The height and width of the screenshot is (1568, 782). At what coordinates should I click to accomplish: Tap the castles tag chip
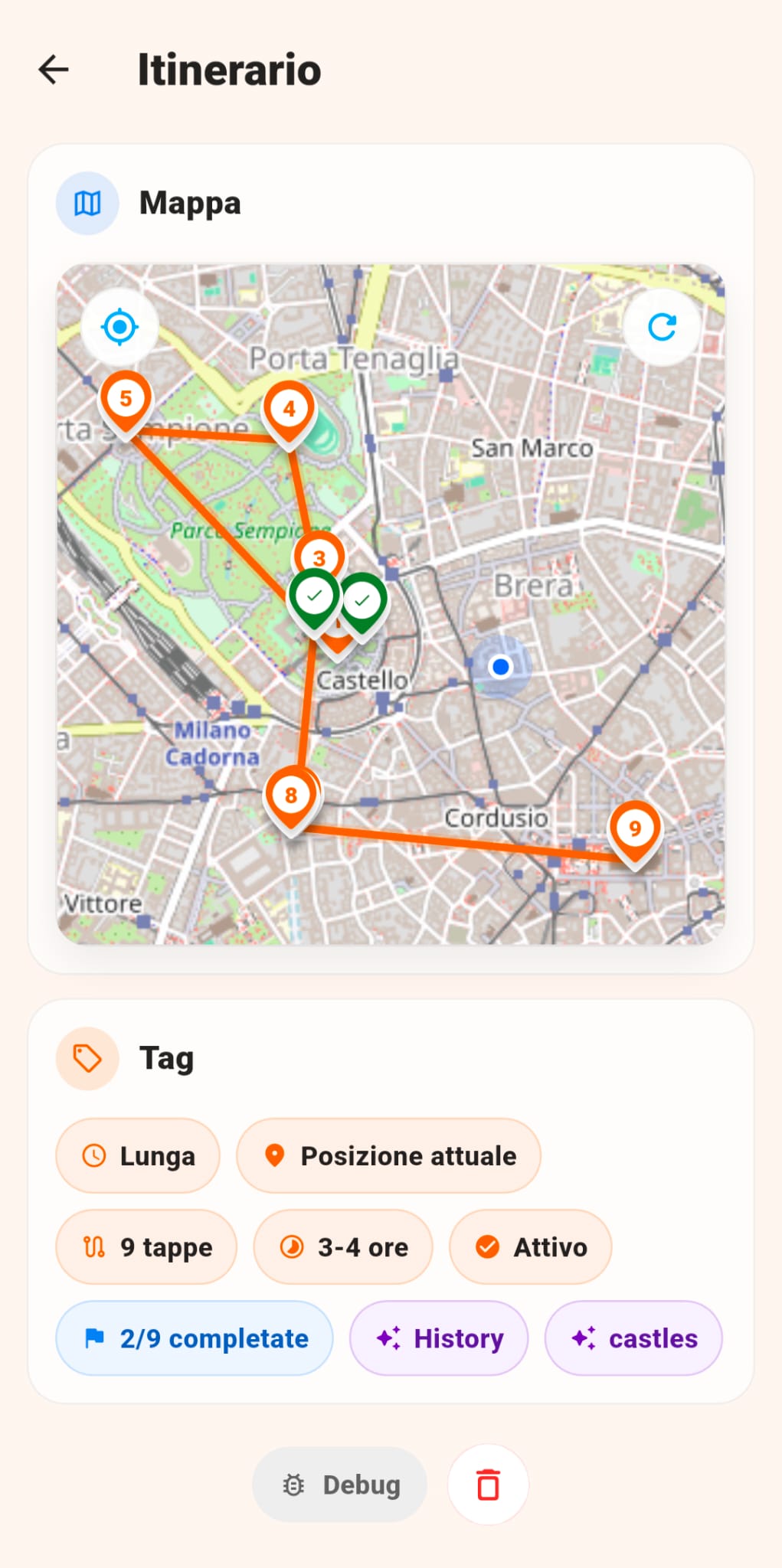click(x=633, y=1338)
